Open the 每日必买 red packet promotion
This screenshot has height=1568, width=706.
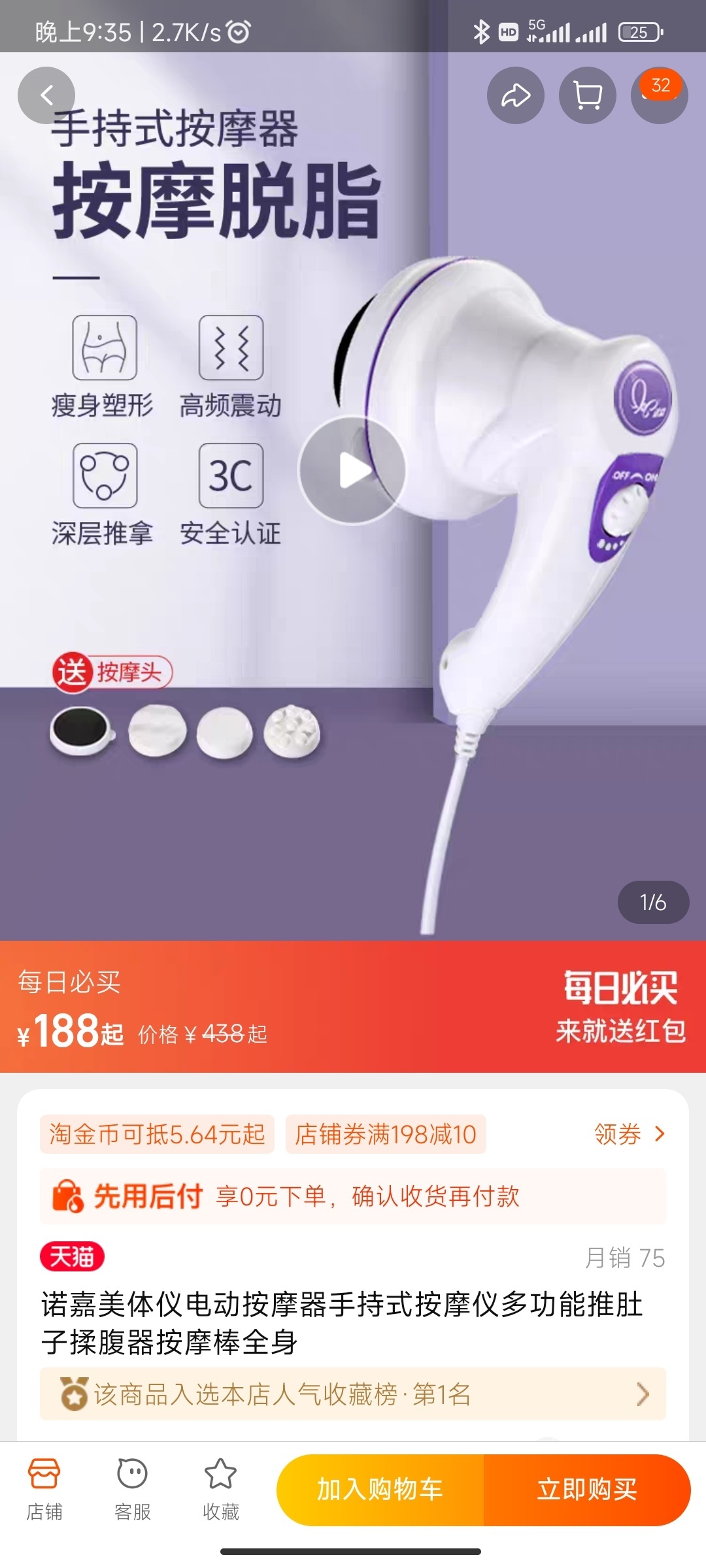click(x=620, y=1007)
